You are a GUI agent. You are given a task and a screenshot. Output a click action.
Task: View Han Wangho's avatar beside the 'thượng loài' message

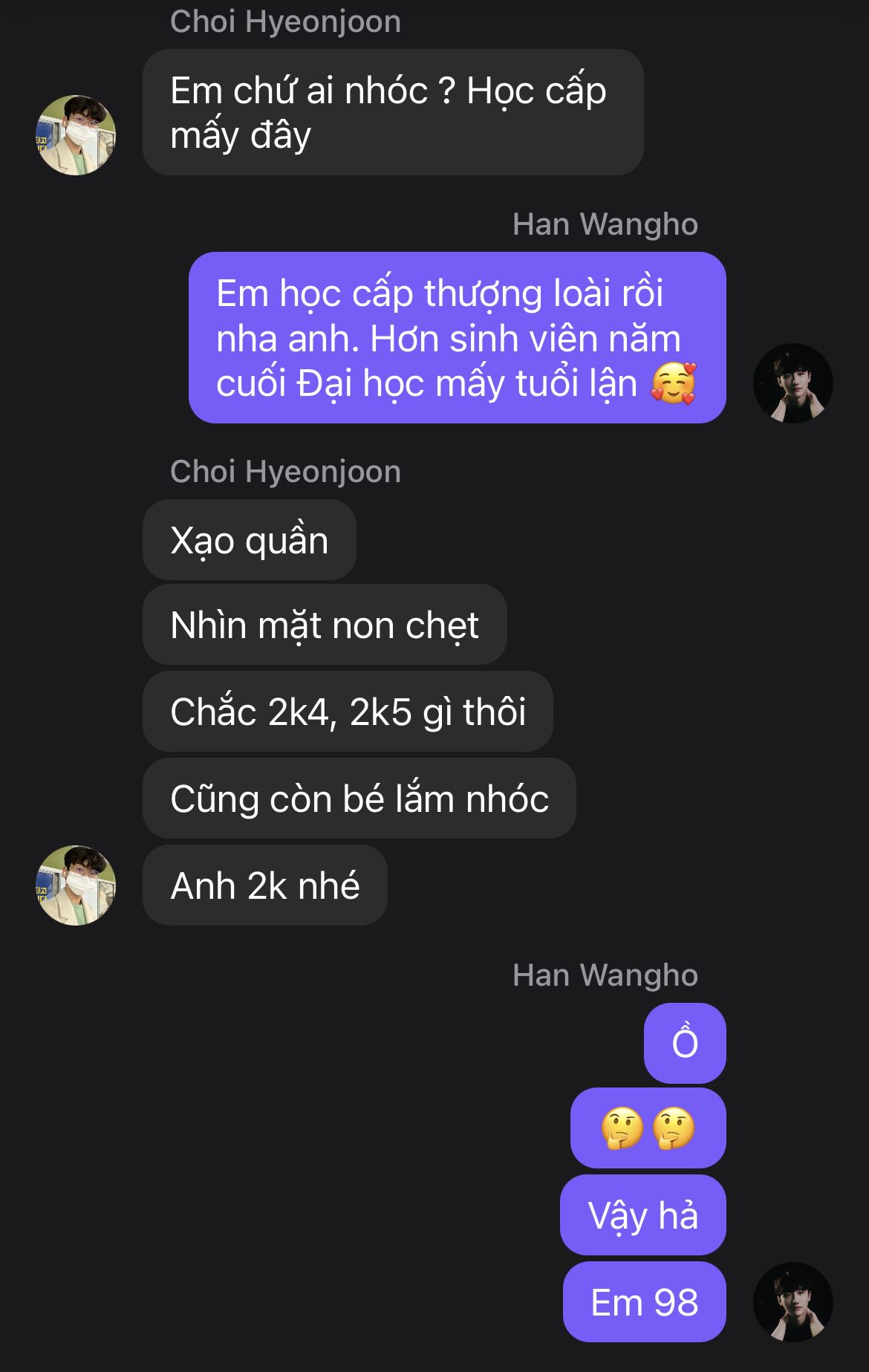pos(792,383)
